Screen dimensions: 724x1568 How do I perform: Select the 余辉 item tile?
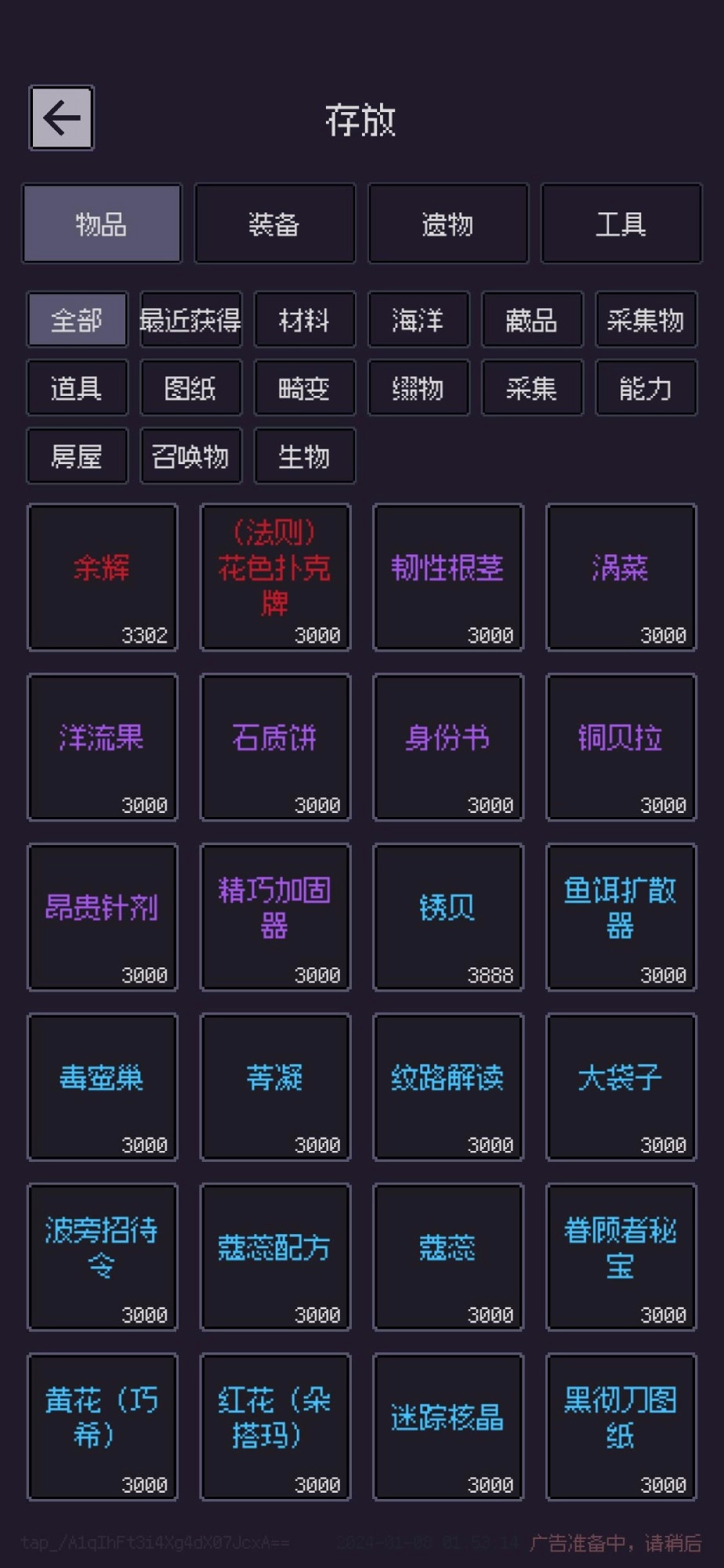click(x=102, y=576)
